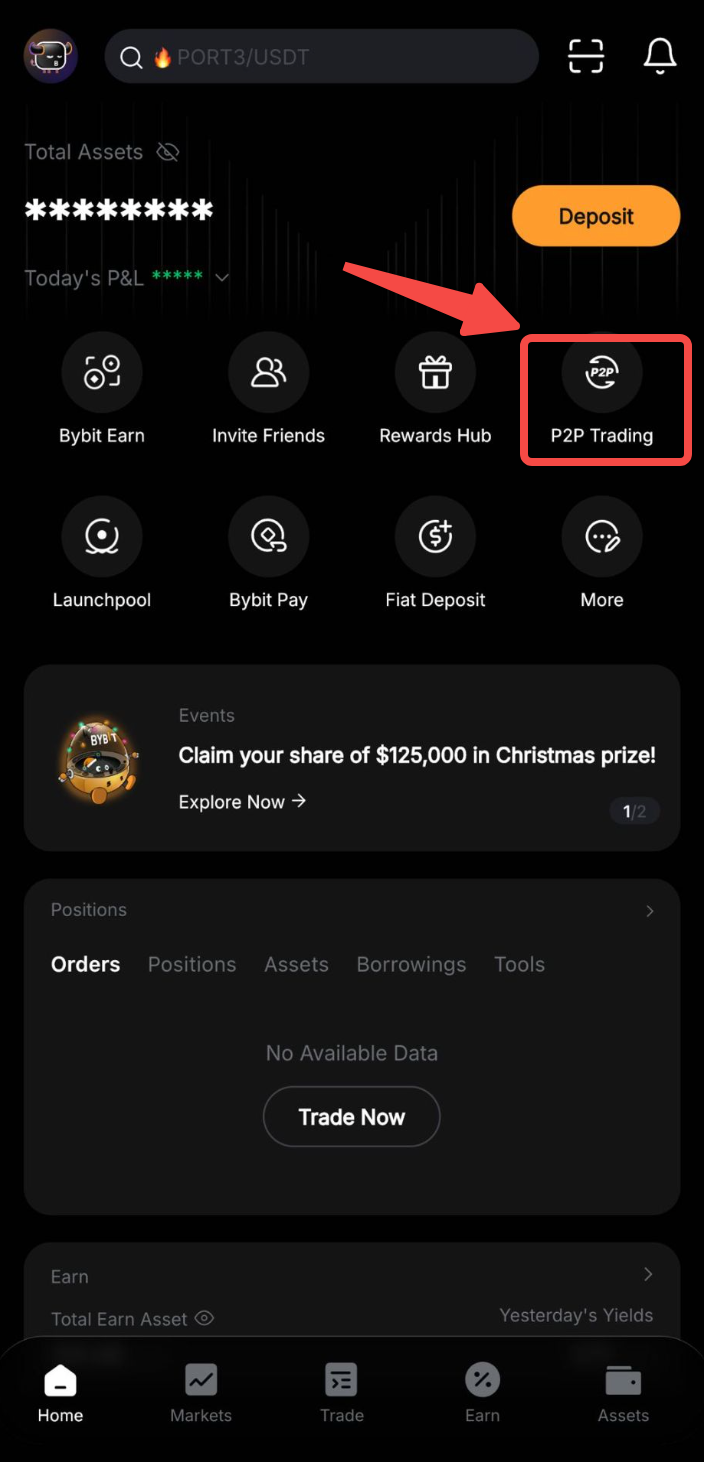
Task: Tap the PORT3/USDT search box
Action: pos(321,57)
